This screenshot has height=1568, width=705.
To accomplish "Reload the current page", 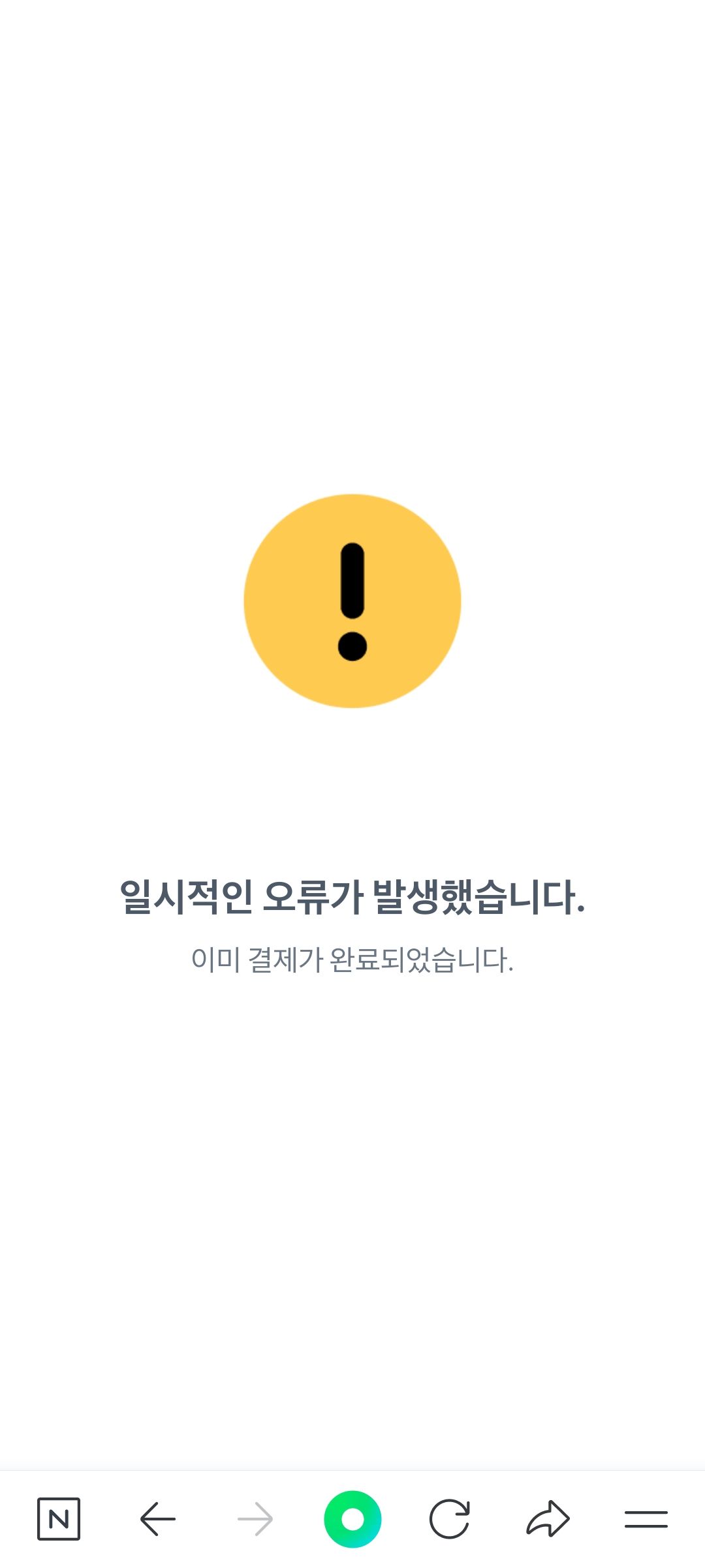I will (x=450, y=1519).
